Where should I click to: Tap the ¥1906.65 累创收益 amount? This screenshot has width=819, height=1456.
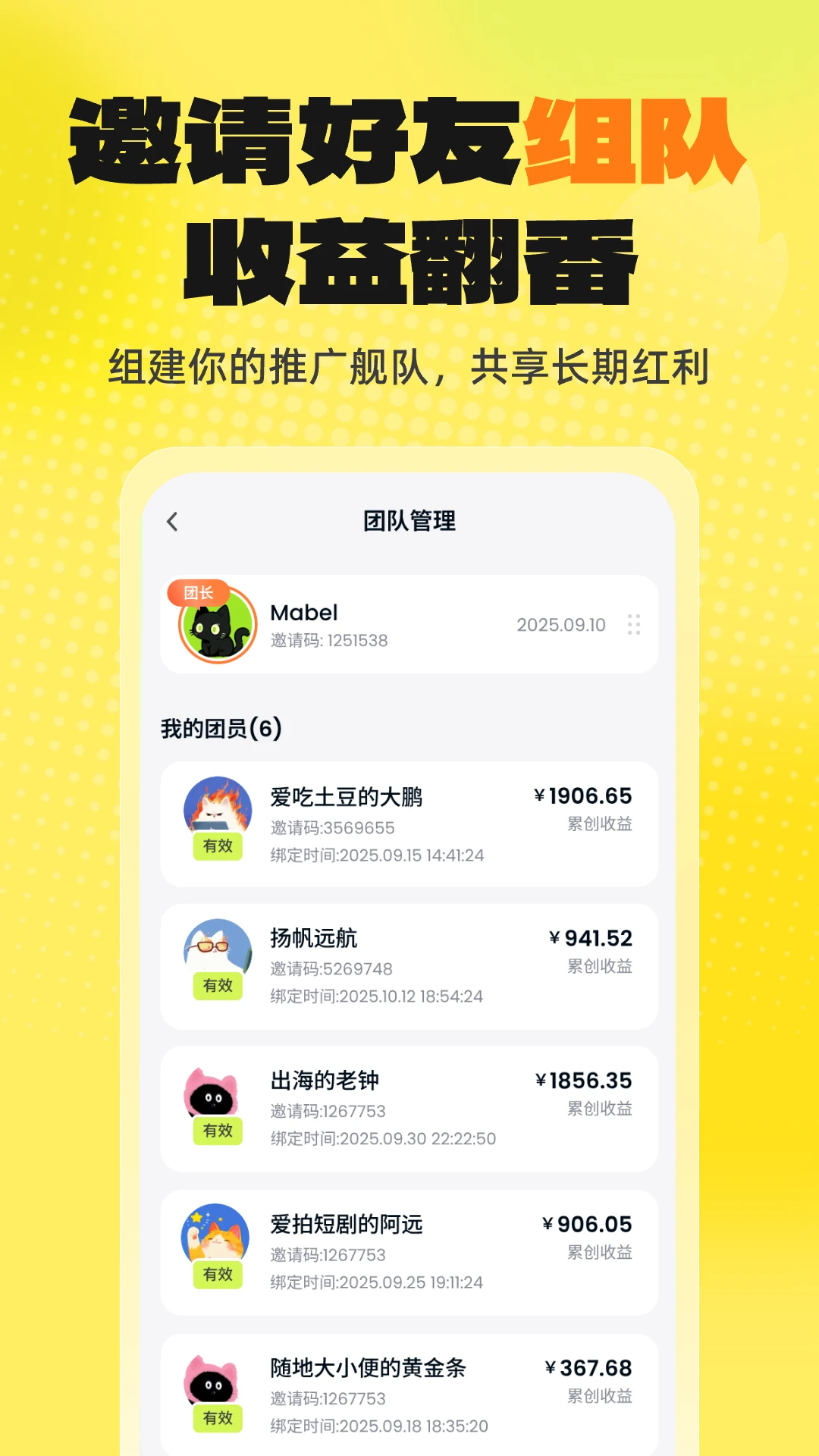[x=584, y=796]
